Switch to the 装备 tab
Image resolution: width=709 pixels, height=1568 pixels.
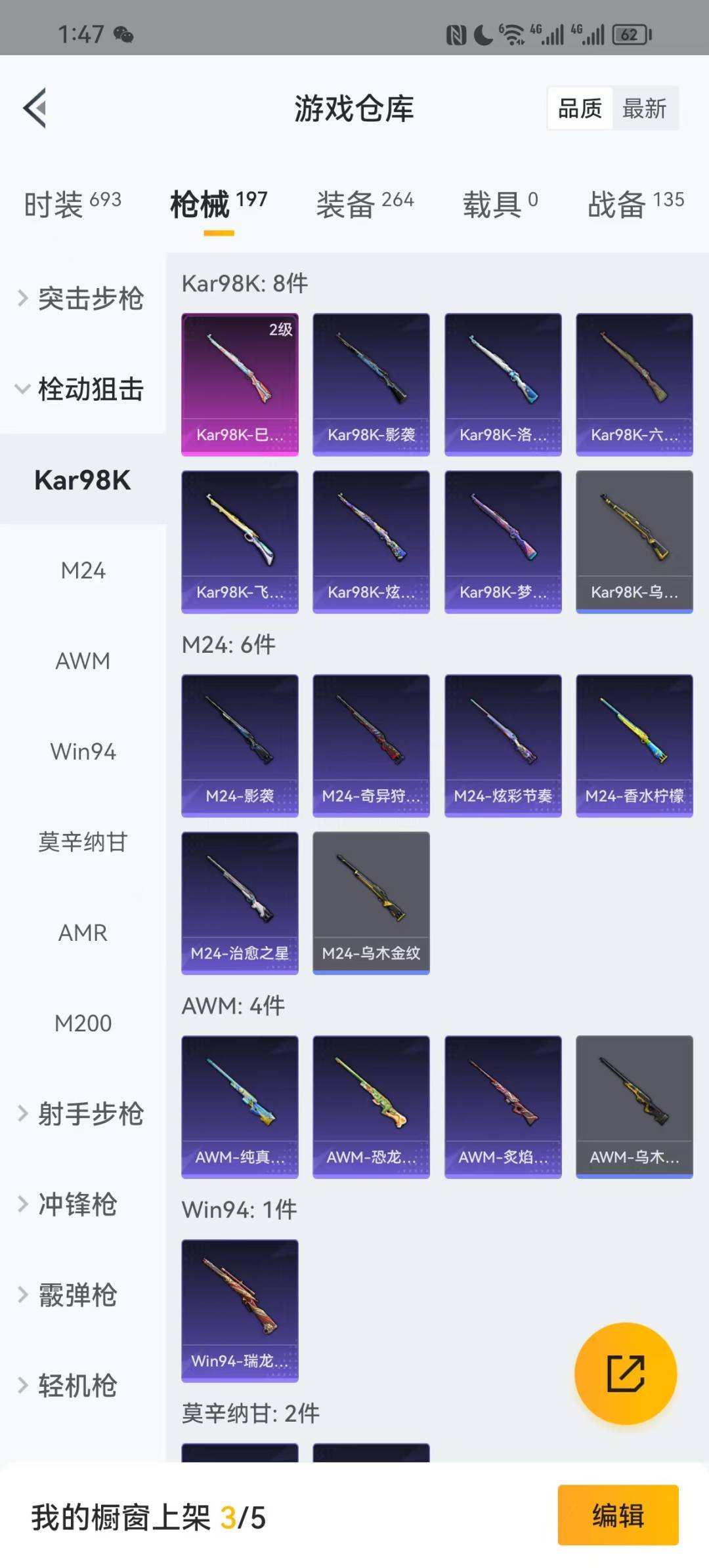point(364,203)
